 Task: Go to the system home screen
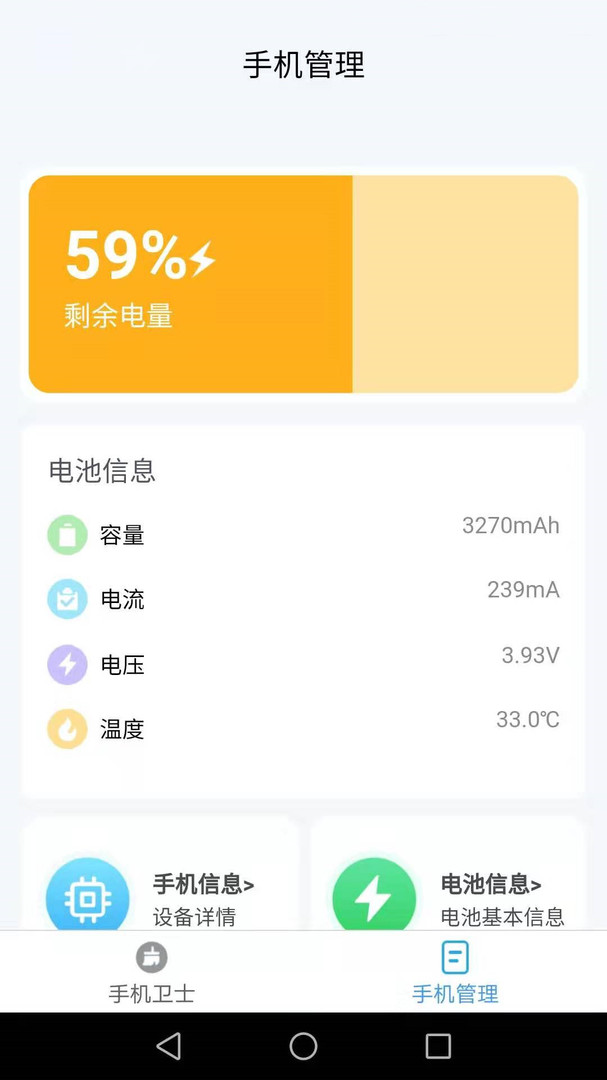coord(303,1046)
